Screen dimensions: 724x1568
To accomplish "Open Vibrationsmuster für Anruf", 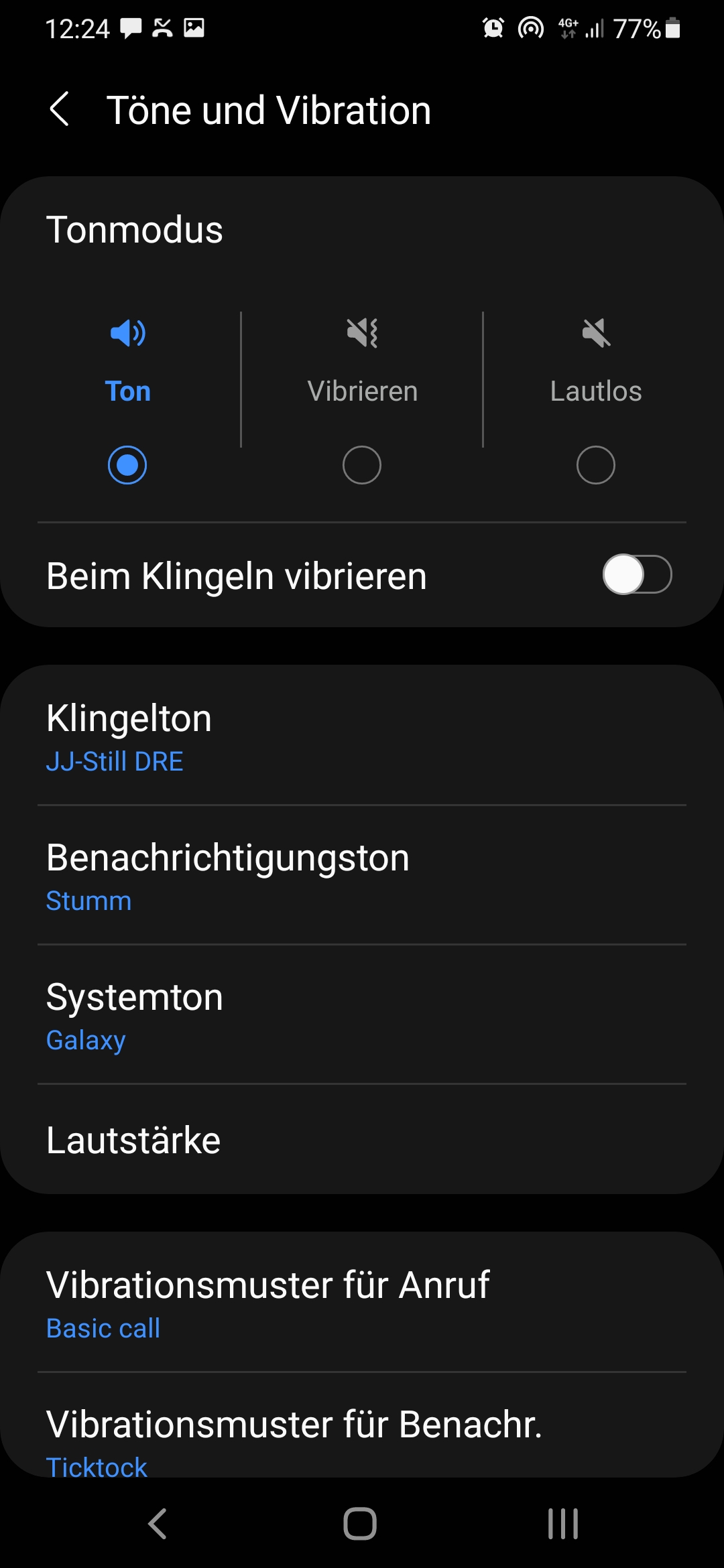I will click(x=362, y=1303).
